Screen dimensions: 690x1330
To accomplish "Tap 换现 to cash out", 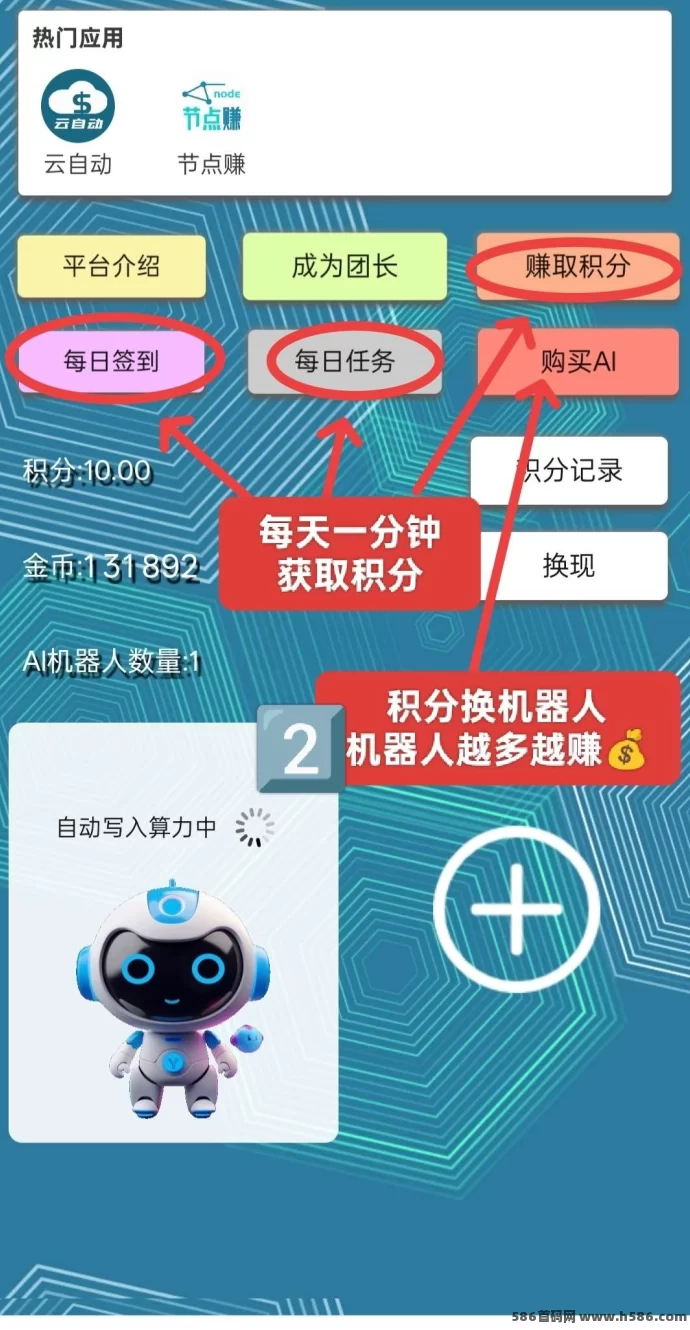I will [568, 566].
